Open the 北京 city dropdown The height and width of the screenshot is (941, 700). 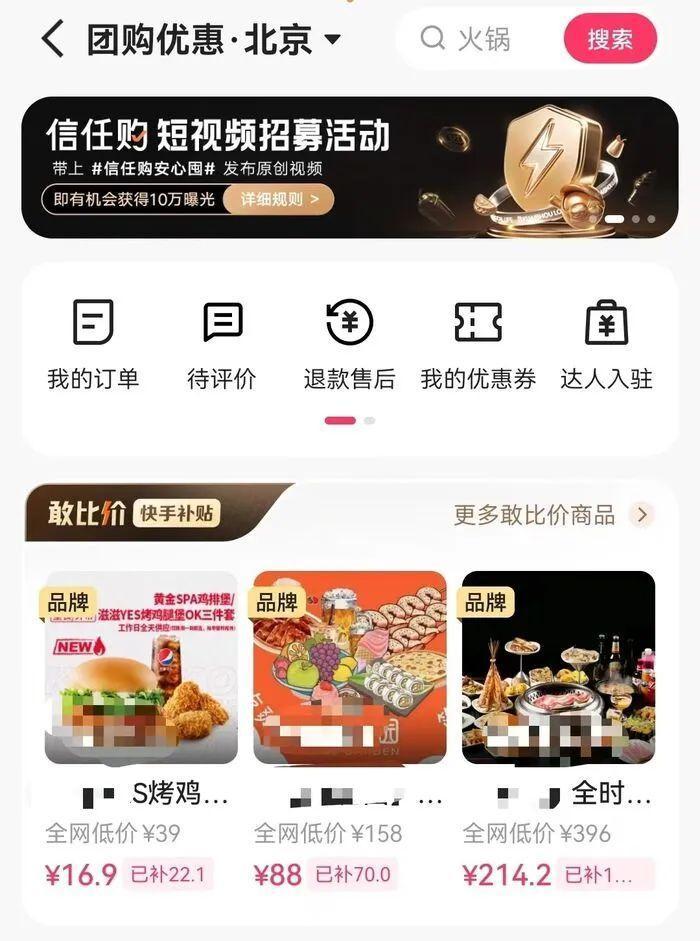tap(333, 40)
